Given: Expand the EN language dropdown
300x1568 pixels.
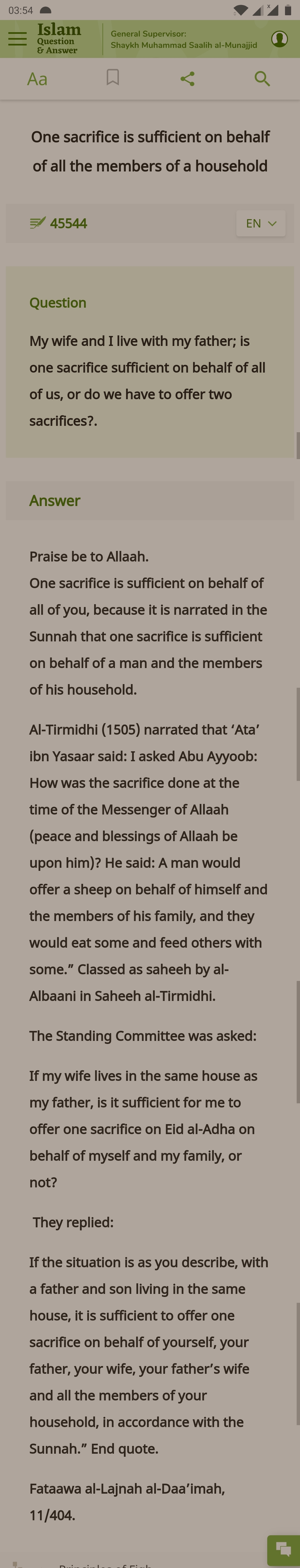Looking at the screenshot, I should point(260,223).
